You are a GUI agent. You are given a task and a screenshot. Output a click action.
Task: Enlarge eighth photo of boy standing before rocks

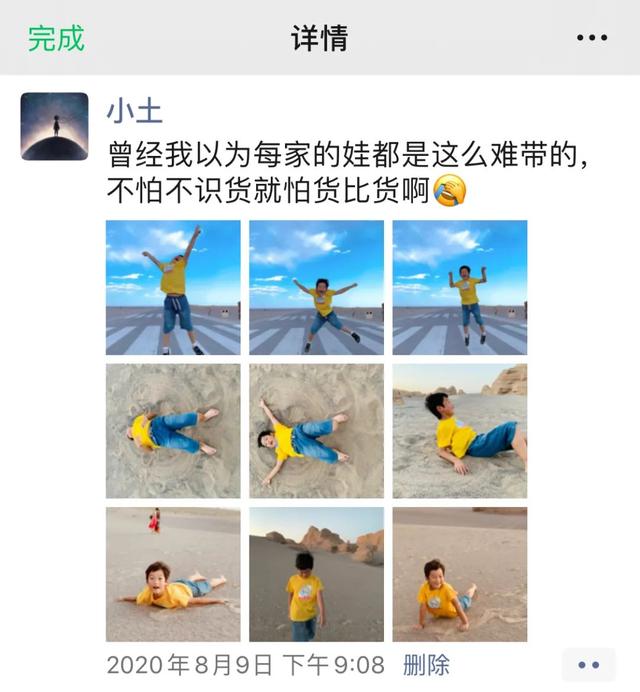click(x=316, y=574)
